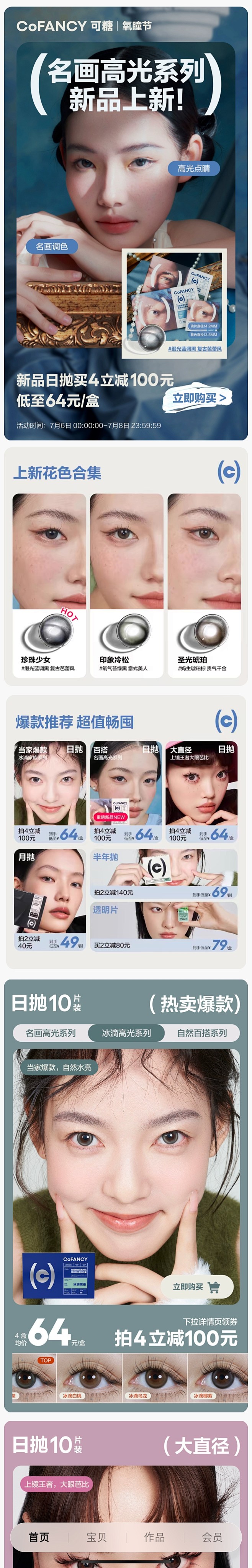The image size is (252, 1568).
Task: Open the 百搭 日抛 recommendation tile
Action: [x=126, y=791]
